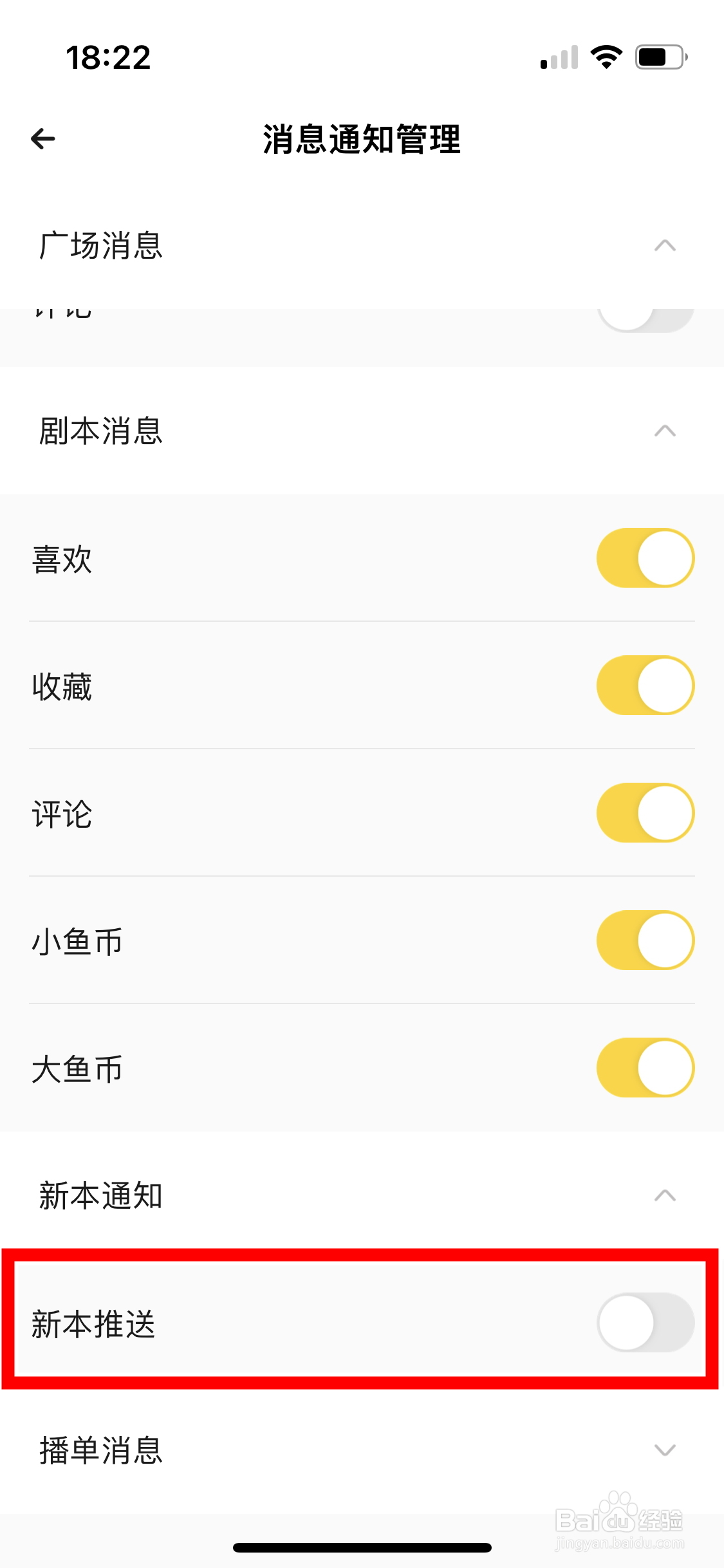Image resolution: width=724 pixels, height=1568 pixels.
Task: Collapse the 新本通知 section
Action: click(664, 1197)
